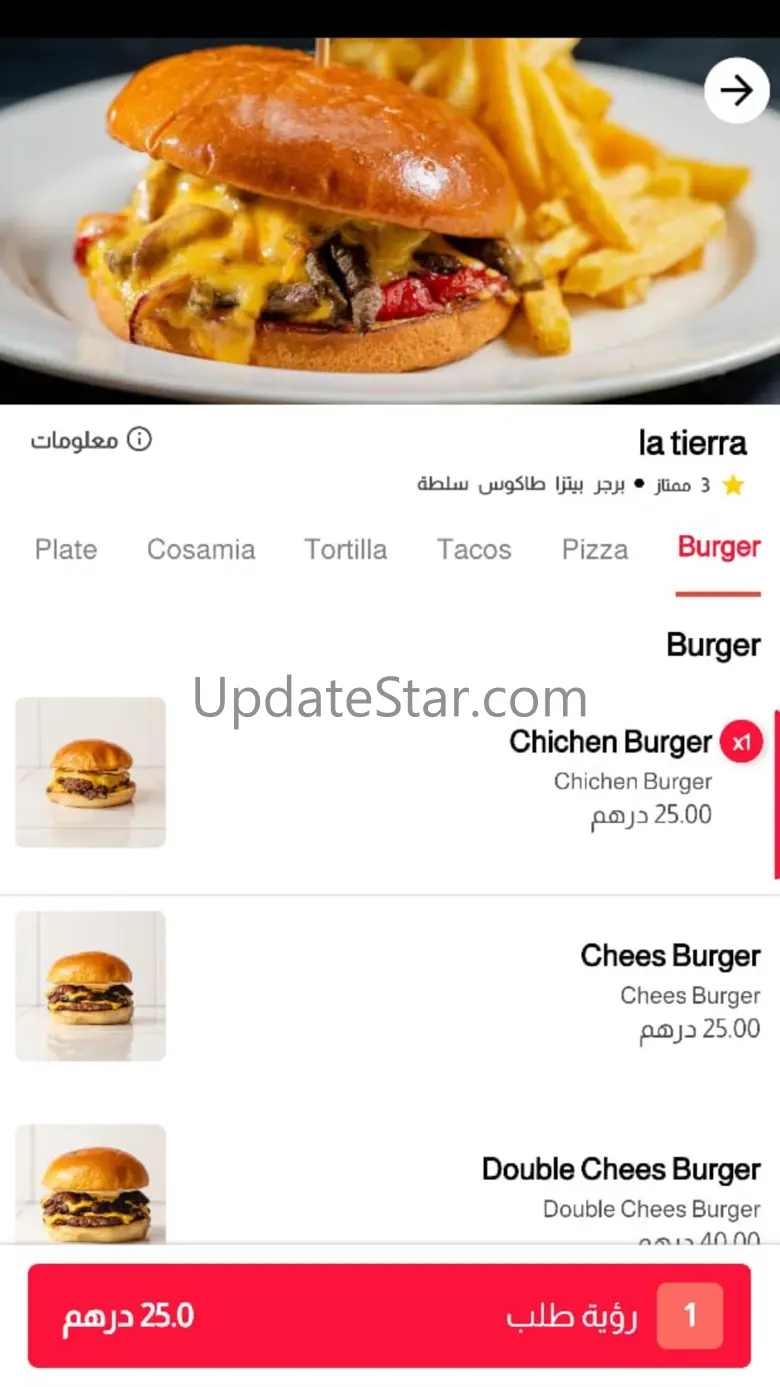Image resolution: width=780 pixels, height=1387 pixels.
Task: Select the Burger category tab
Action: click(718, 547)
